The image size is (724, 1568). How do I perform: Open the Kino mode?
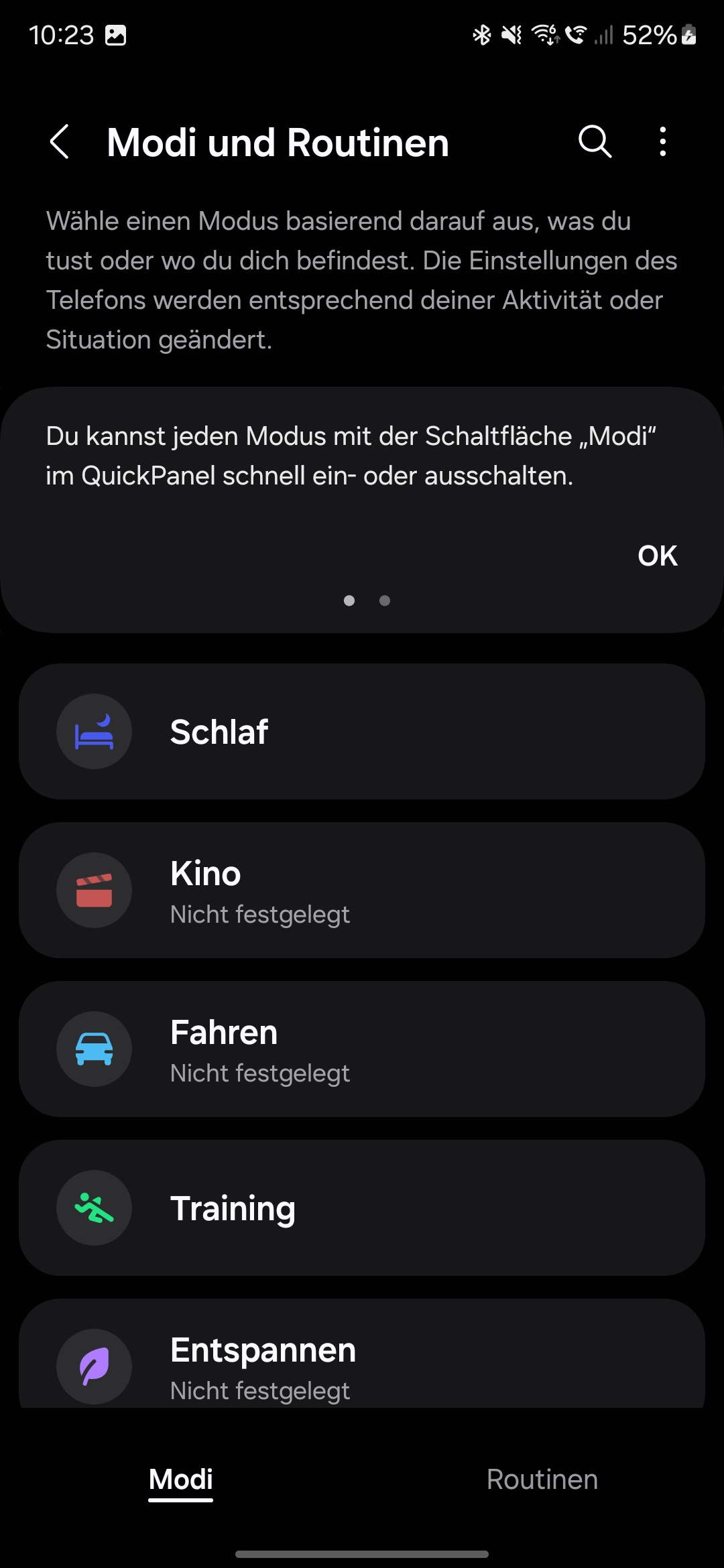[362, 890]
